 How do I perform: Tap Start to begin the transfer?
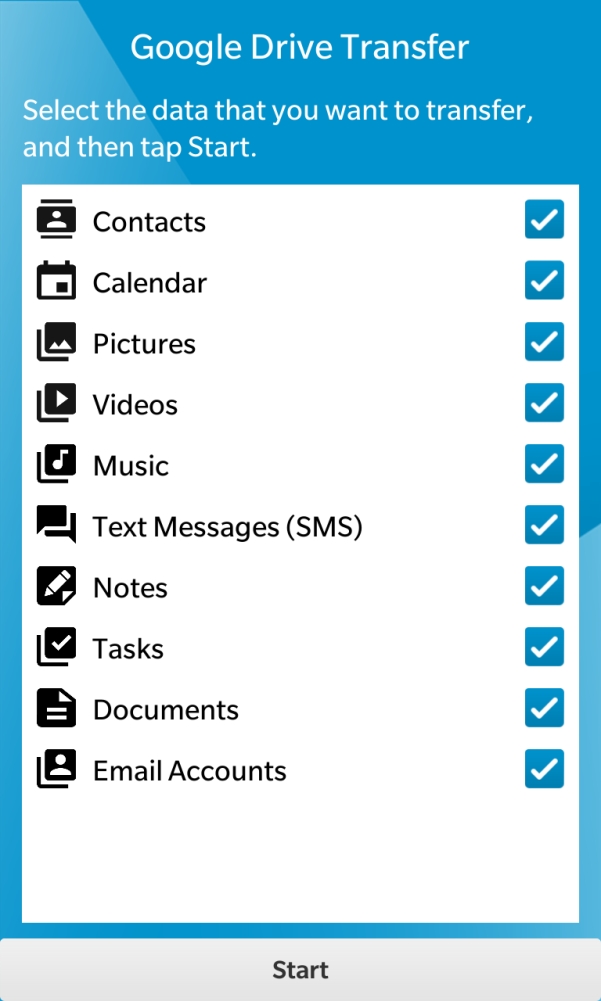pos(300,970)
